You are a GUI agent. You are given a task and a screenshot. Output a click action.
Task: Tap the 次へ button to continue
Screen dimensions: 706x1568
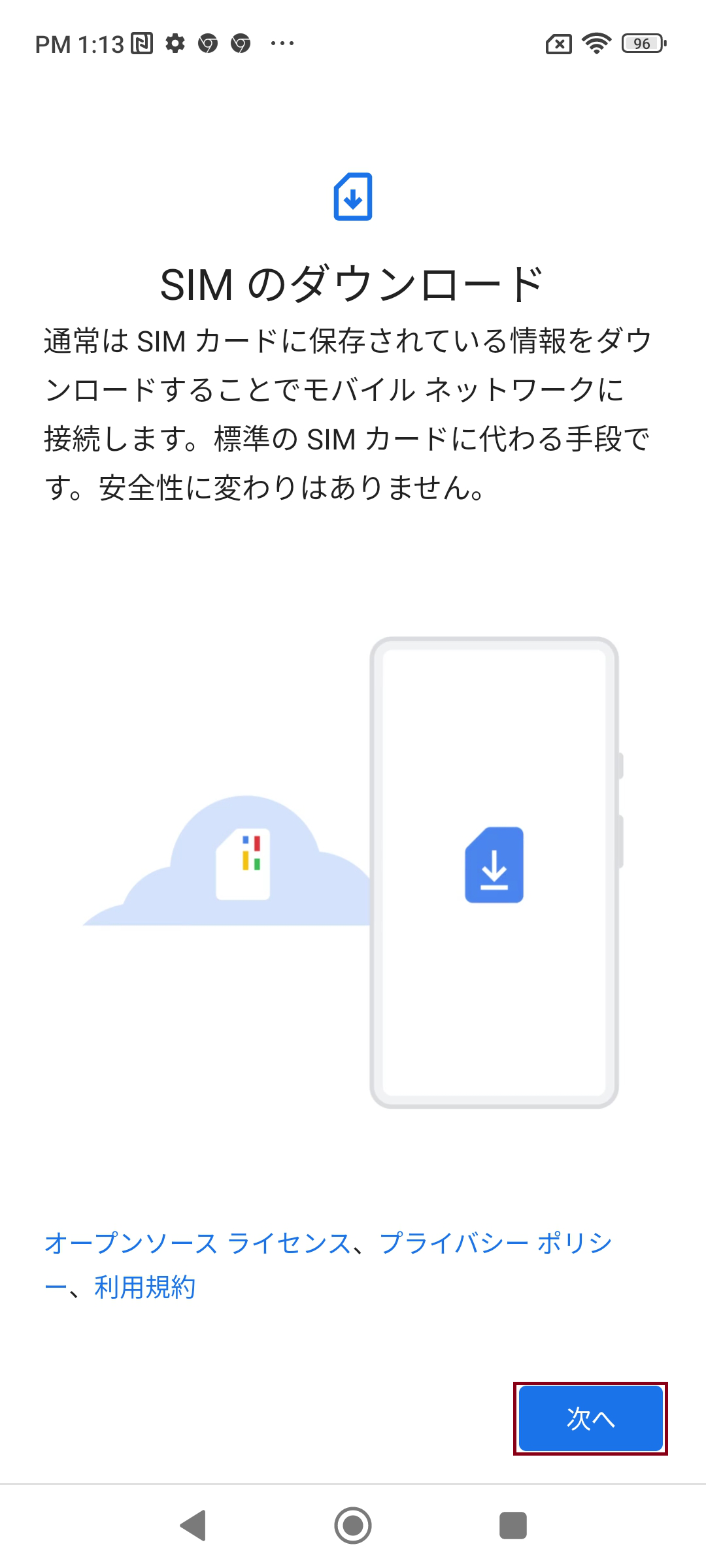(590, 1418)
